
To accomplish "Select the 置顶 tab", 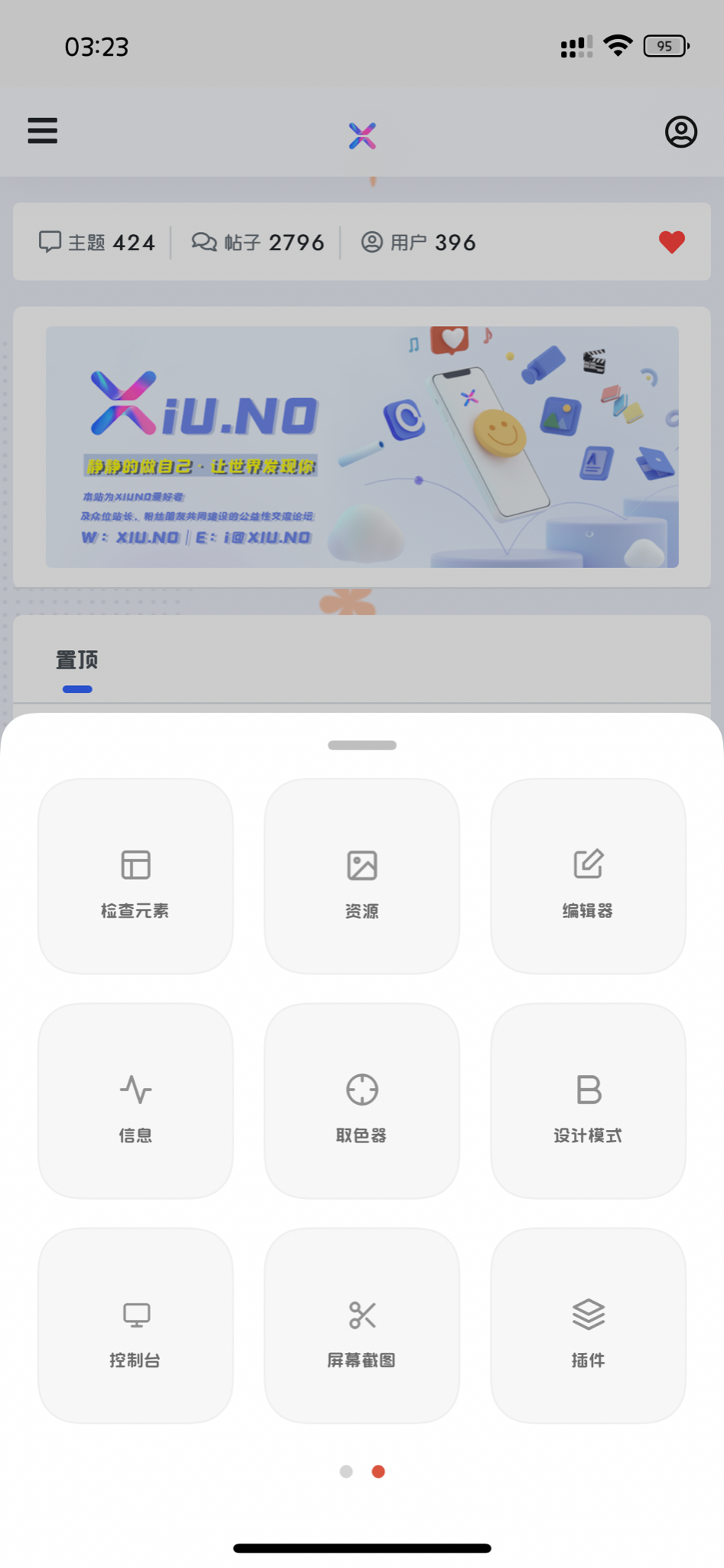I will tap(77, 660).
